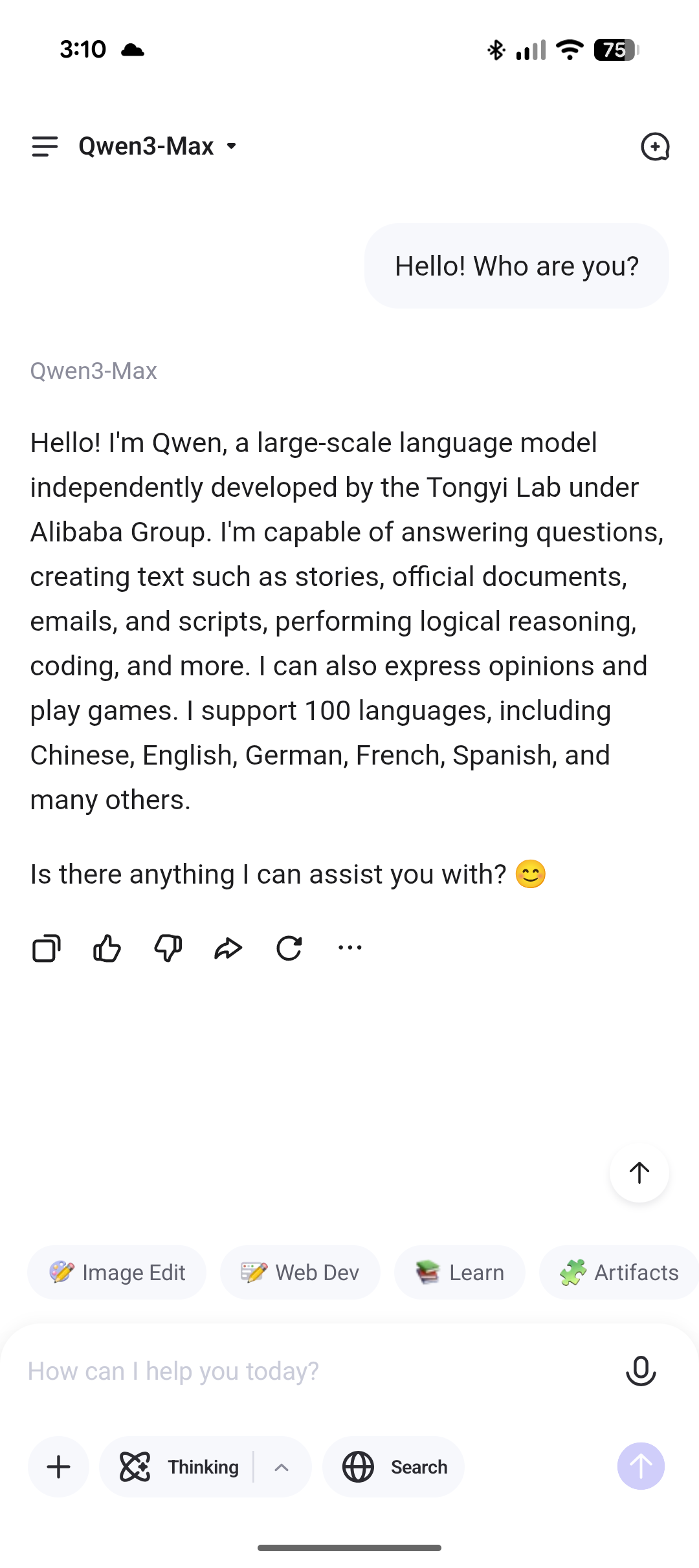699x1568 pixels.
Task: Focus the message input field
Action: point(311,1371)
